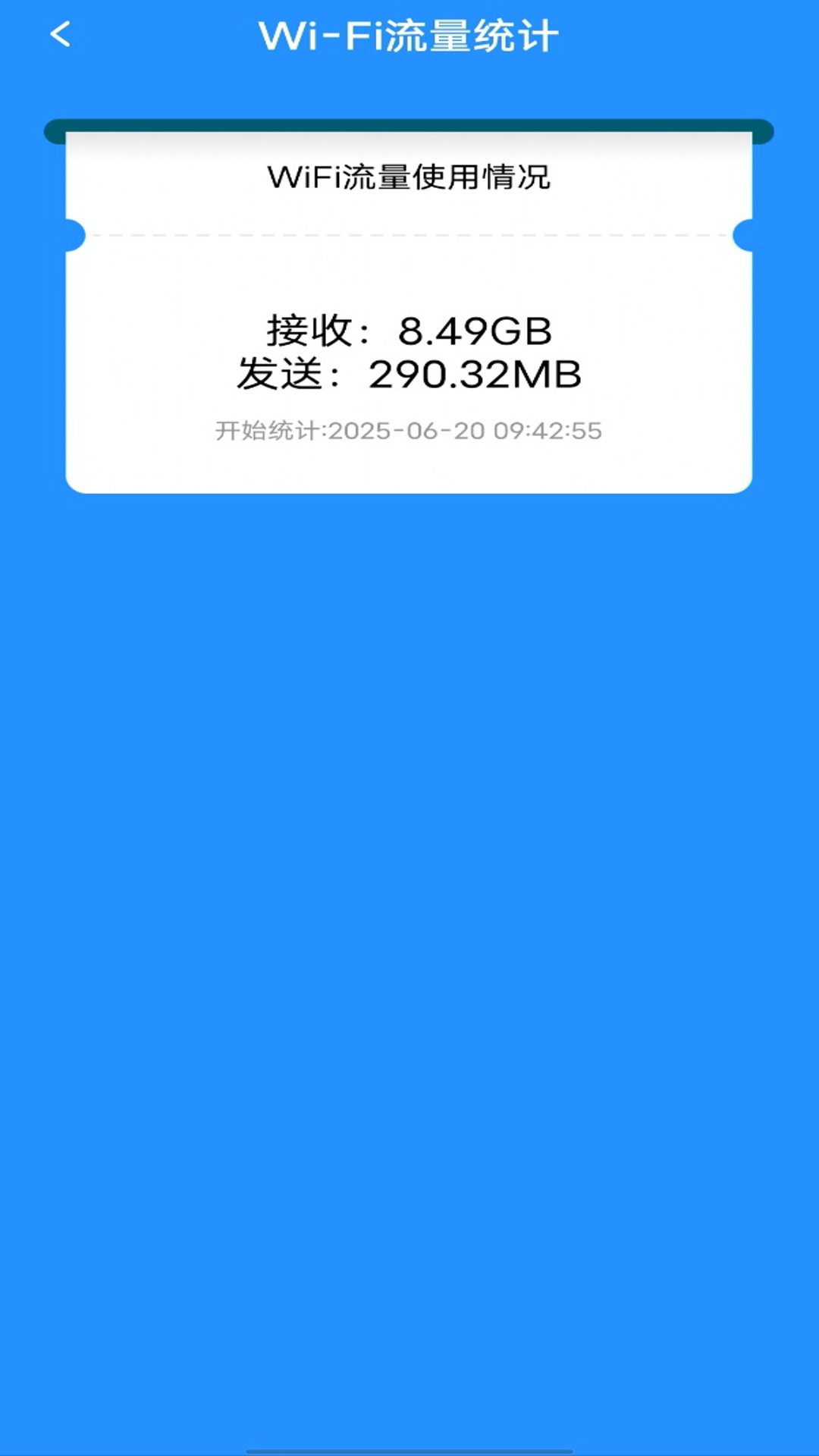Tap the top title bar area
819x1456 pixels.
coord(409,33)
